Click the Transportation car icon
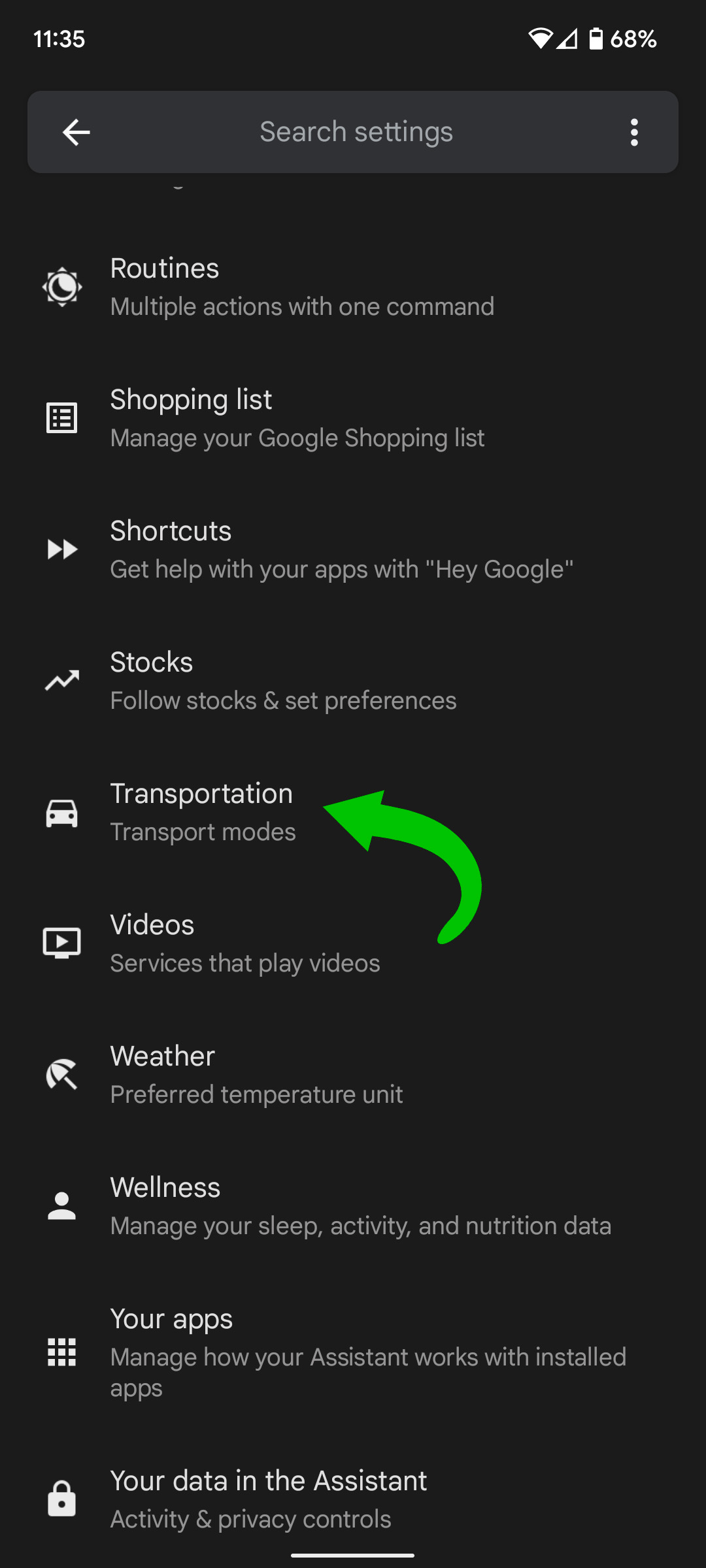The width and height of the screenshot is (706, 1568). (x=63, y=812)
